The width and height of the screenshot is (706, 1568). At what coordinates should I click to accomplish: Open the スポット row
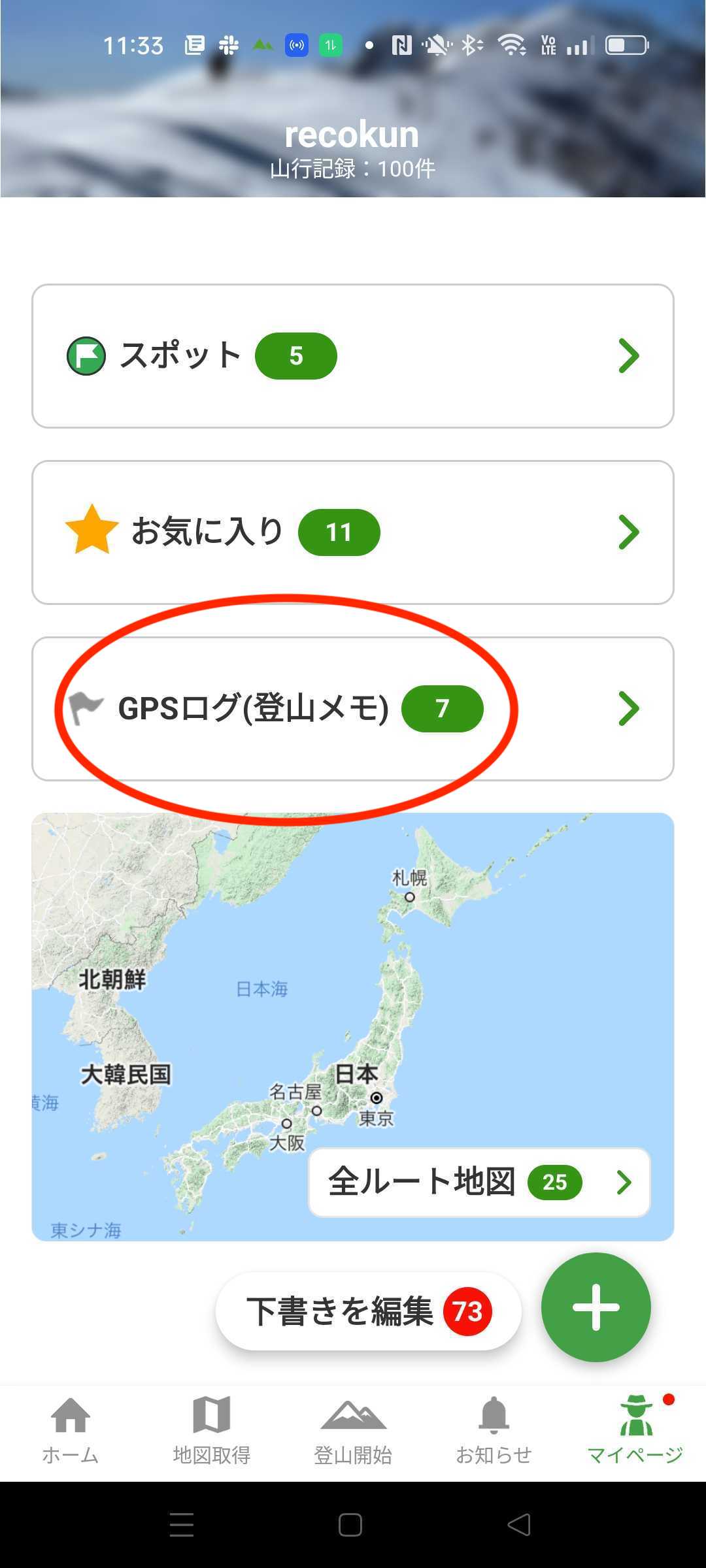point(353,356)
